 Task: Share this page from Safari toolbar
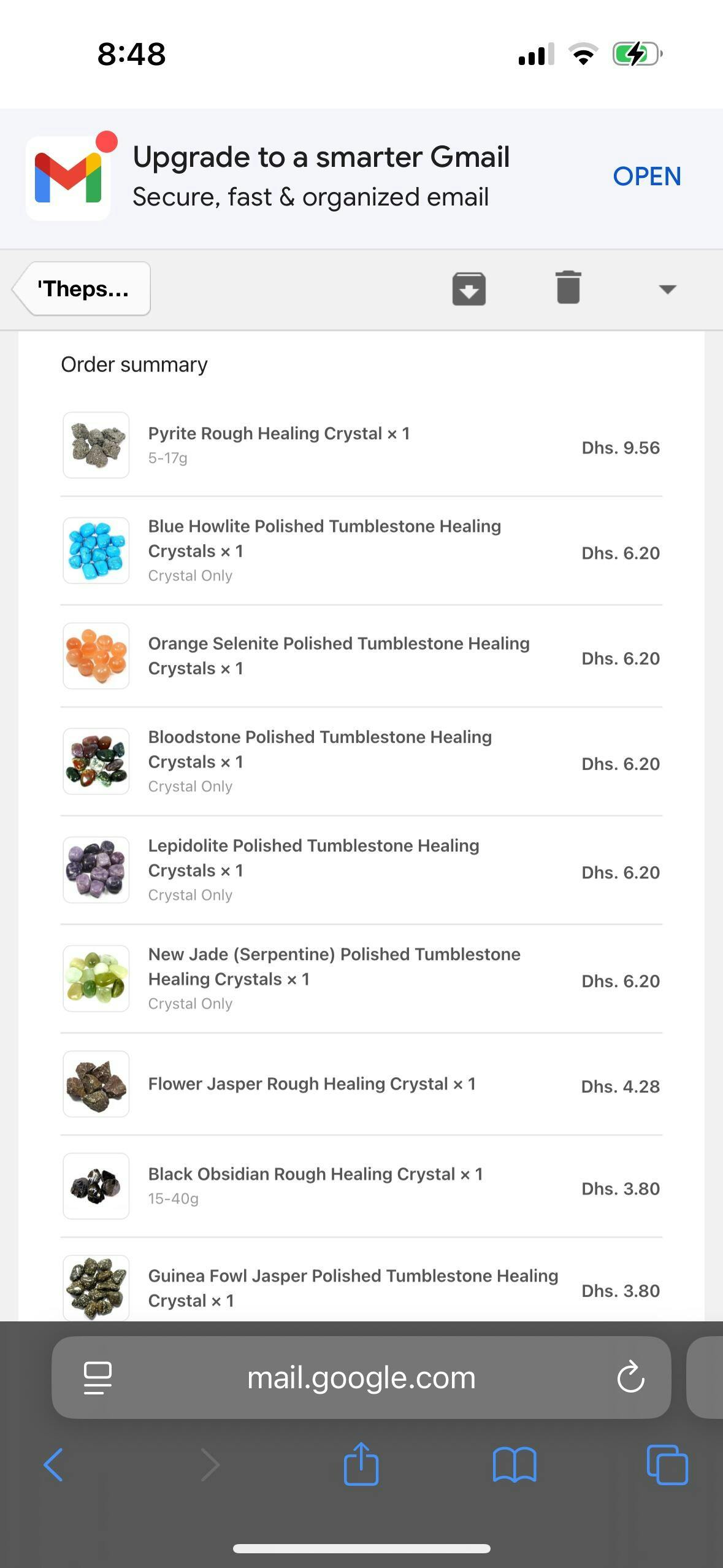pyautogui.click(x=361, y=1464)
